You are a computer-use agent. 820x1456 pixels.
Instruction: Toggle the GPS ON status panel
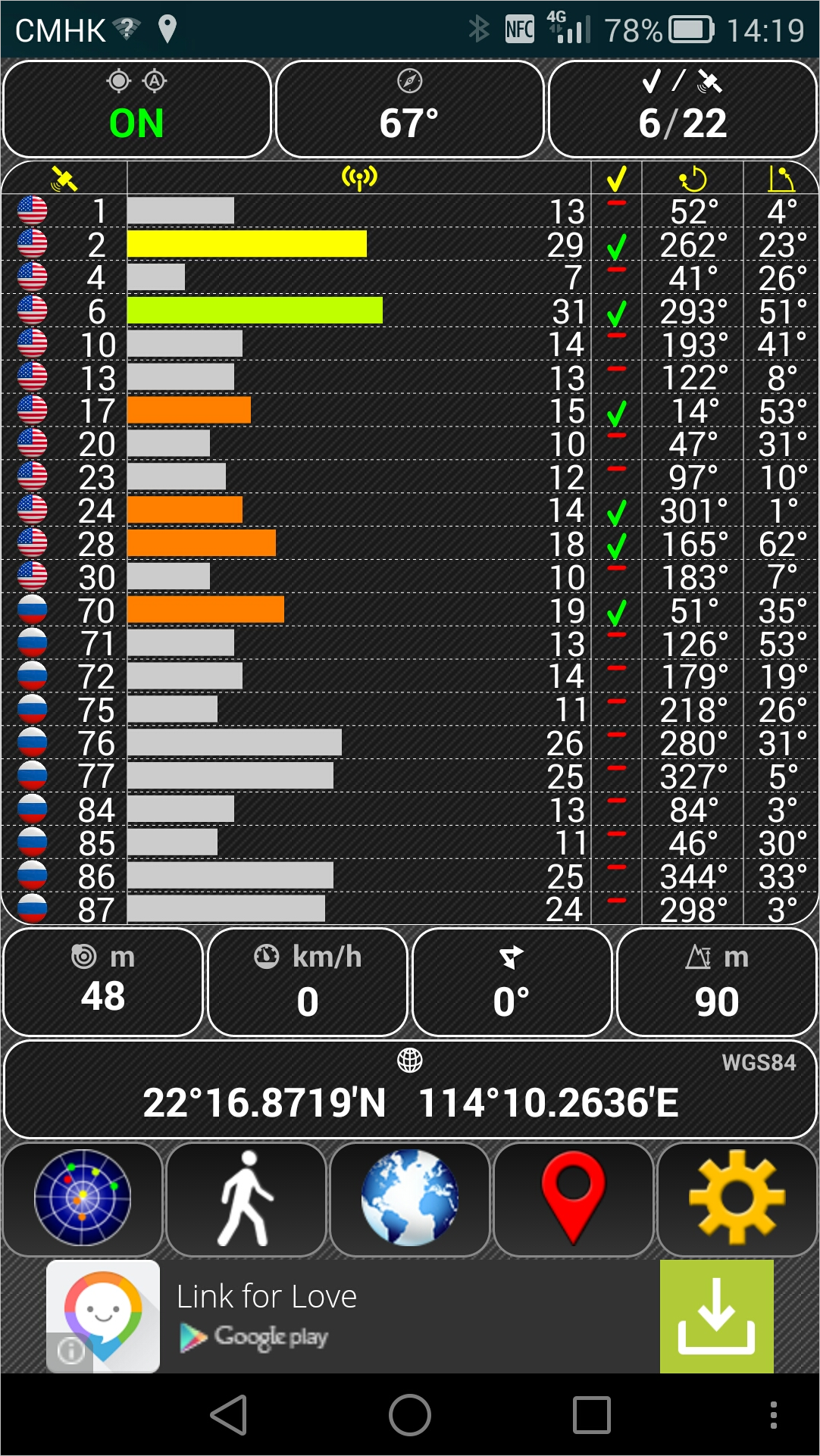point(137,109)
